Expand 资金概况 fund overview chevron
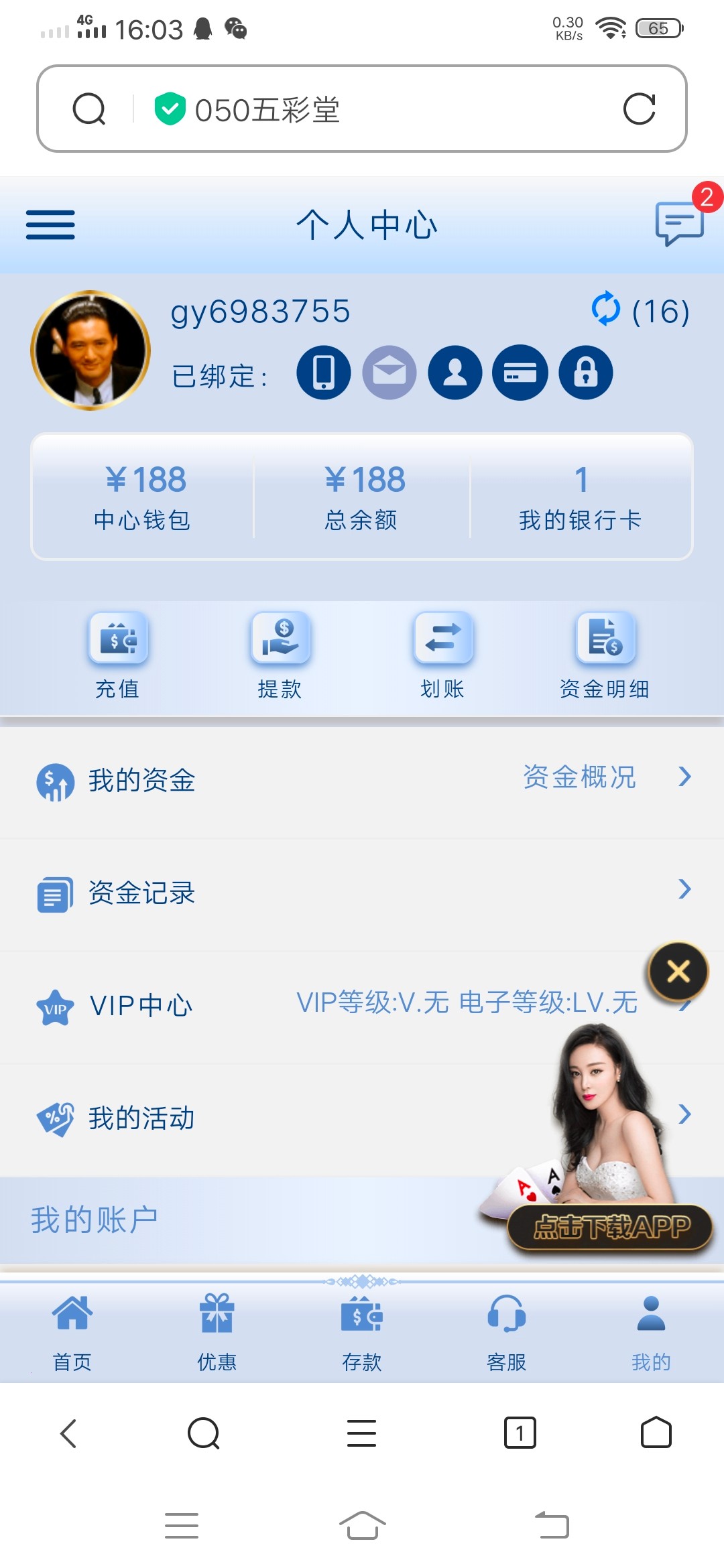The height and width of the screenshot is (1568, 724). [x=685, y=777]
